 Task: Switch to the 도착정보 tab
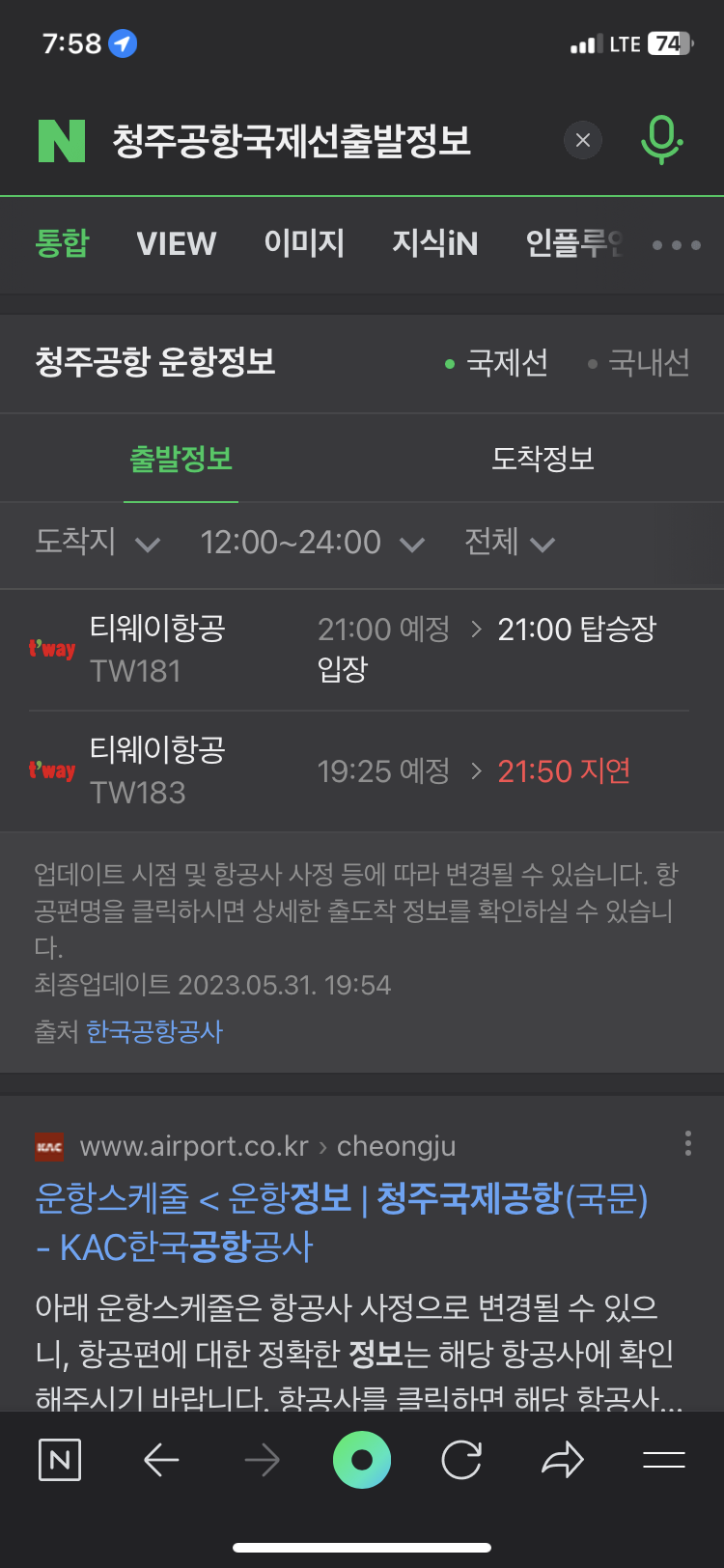(x=543, y=459)
